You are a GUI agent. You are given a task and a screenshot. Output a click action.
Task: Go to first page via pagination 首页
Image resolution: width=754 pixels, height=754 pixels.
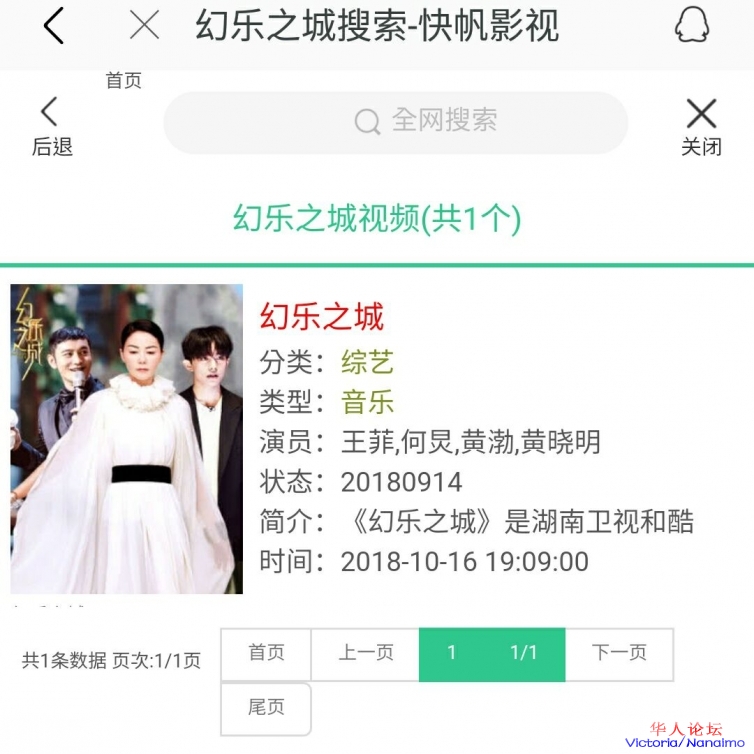point(266,653)
